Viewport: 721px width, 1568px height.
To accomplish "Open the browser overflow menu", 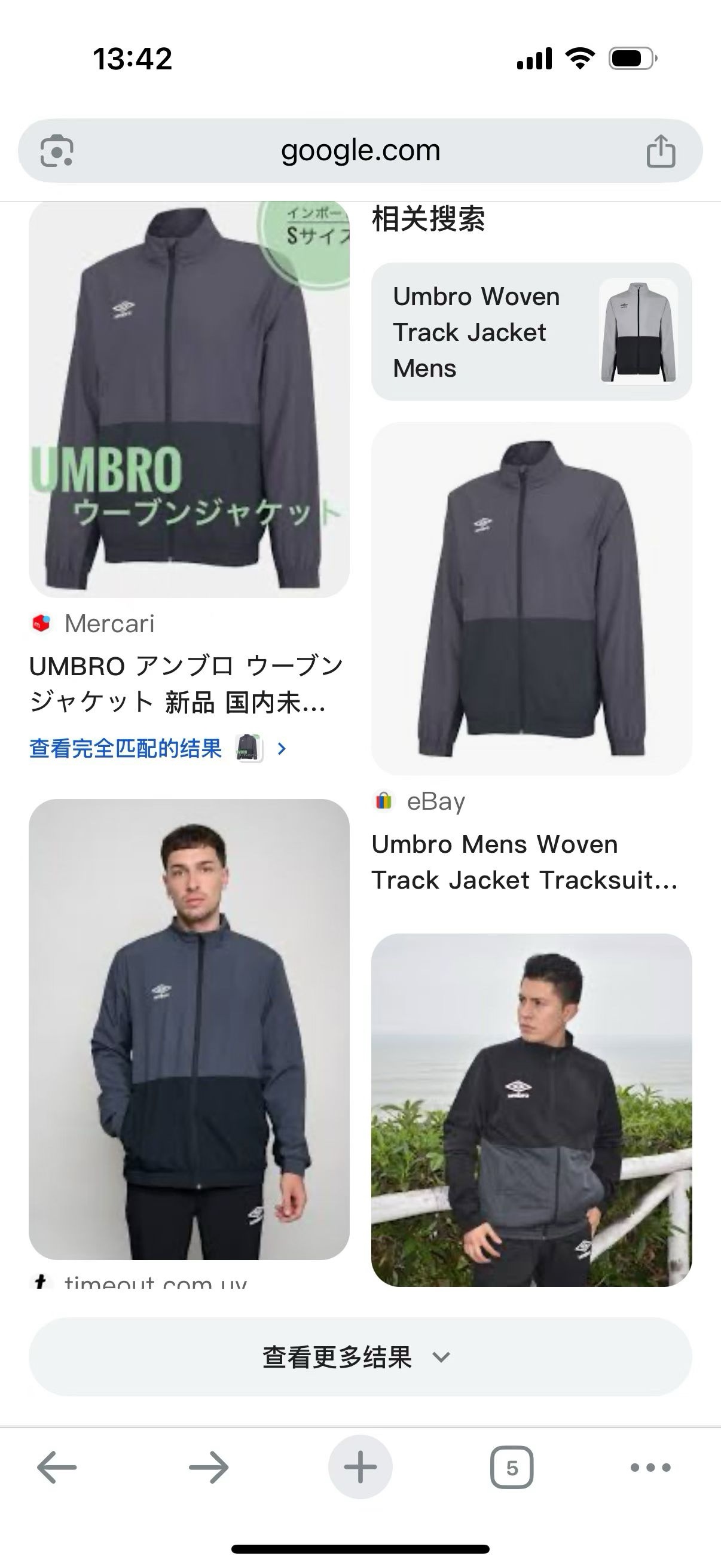I will coord(650,1468).
